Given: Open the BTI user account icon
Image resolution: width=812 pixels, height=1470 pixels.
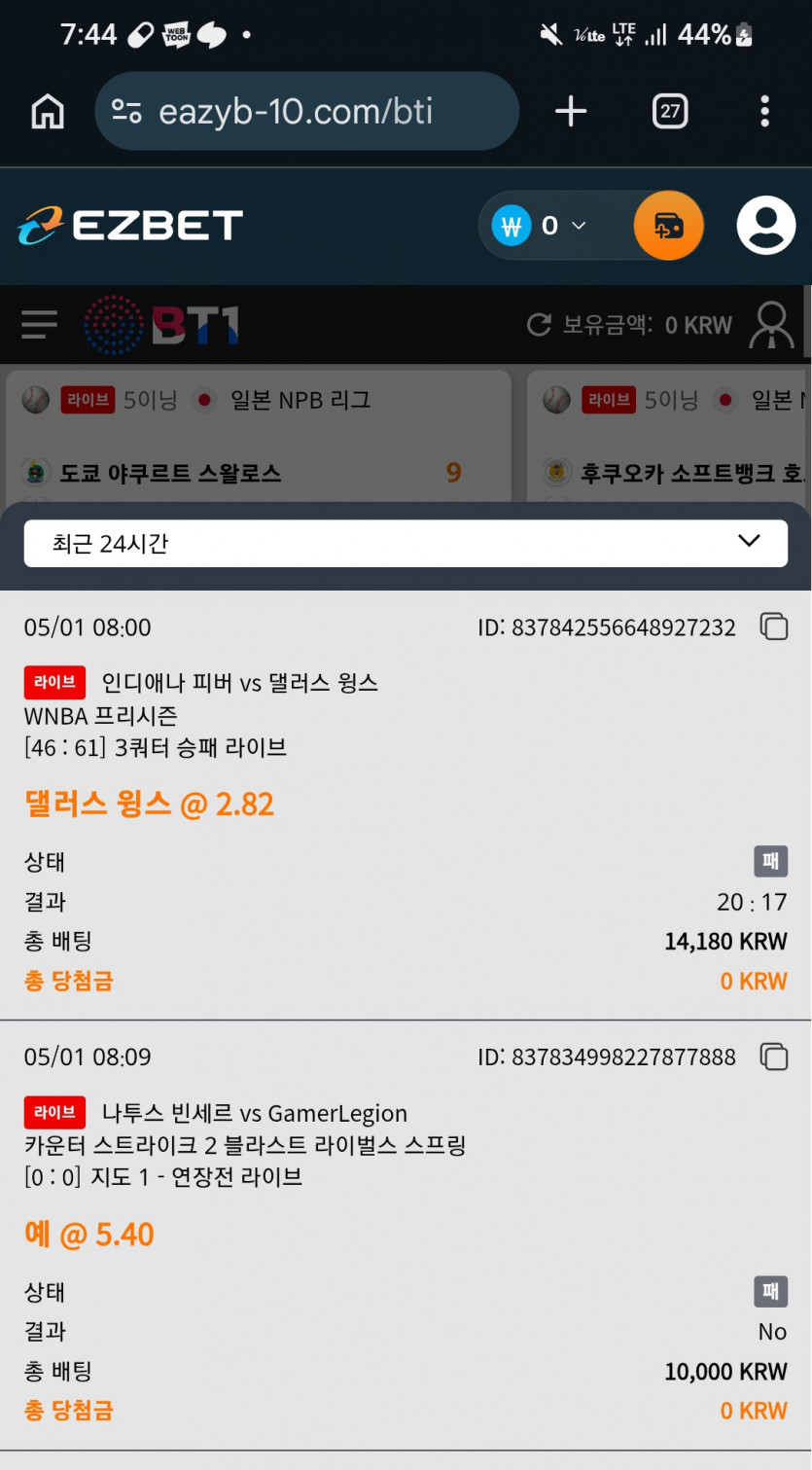Looking at the screenshot, I should pyautogui.click(x=772, y=325).
